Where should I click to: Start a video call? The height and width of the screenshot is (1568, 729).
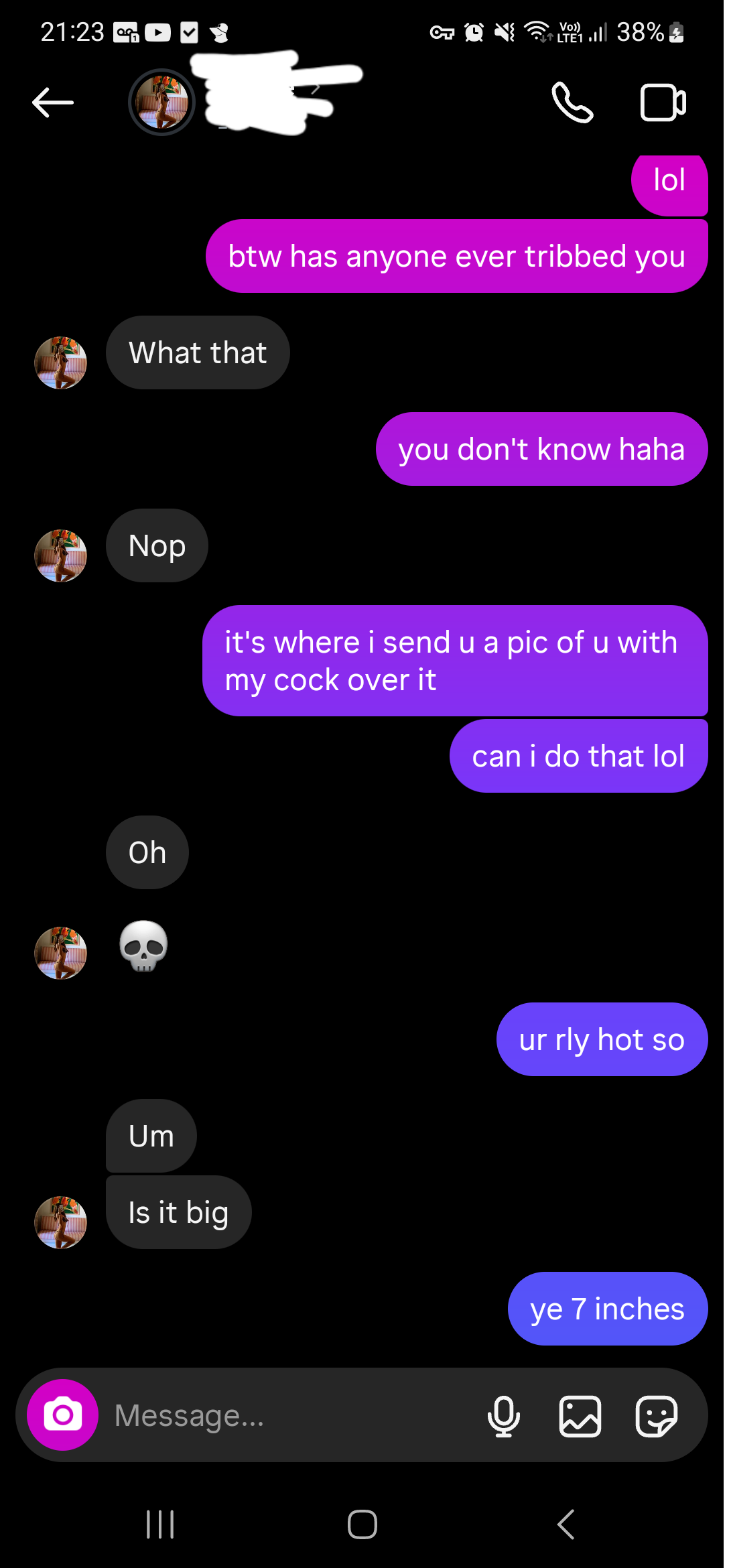pos(663,103)
